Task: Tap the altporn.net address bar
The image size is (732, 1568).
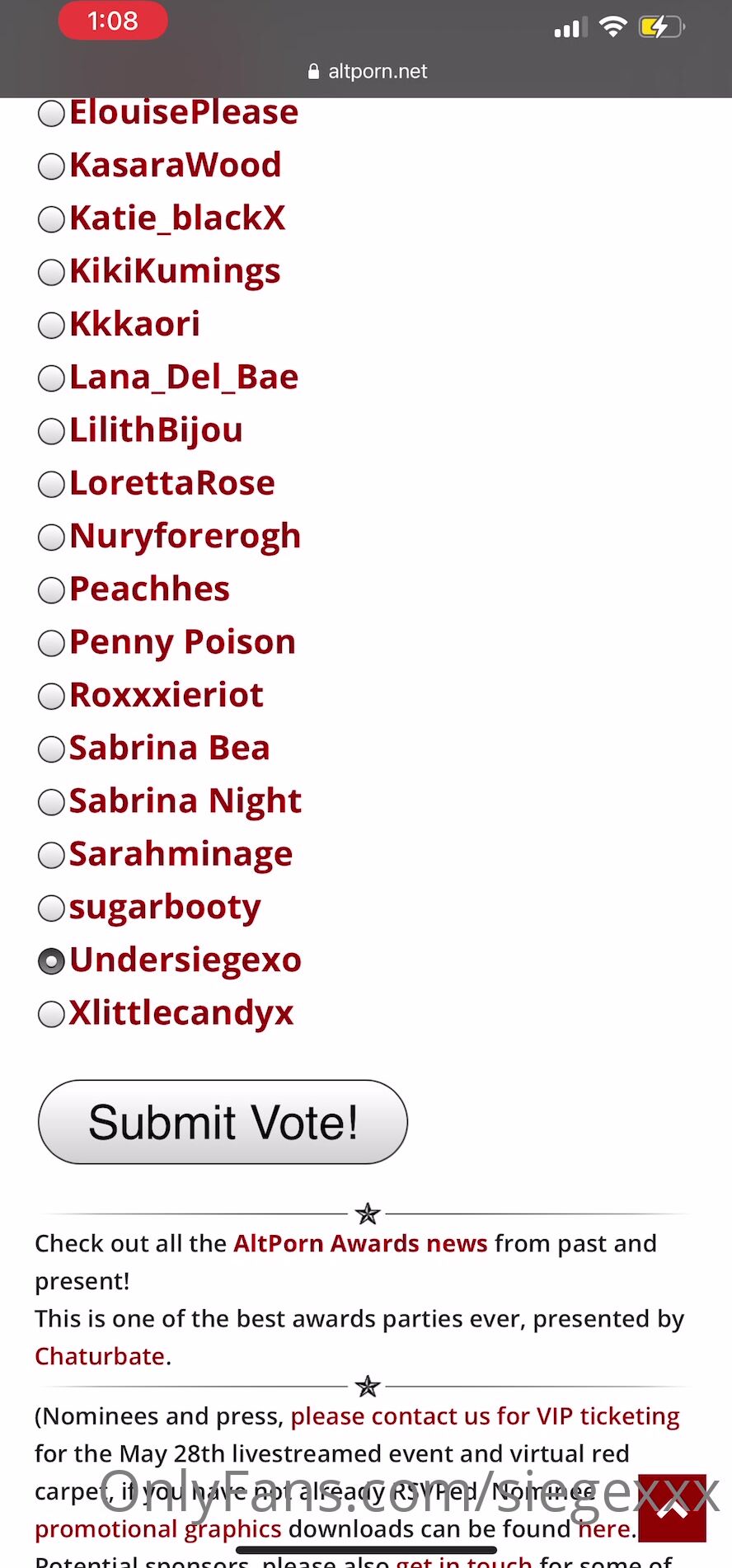Action: point(367,72)
